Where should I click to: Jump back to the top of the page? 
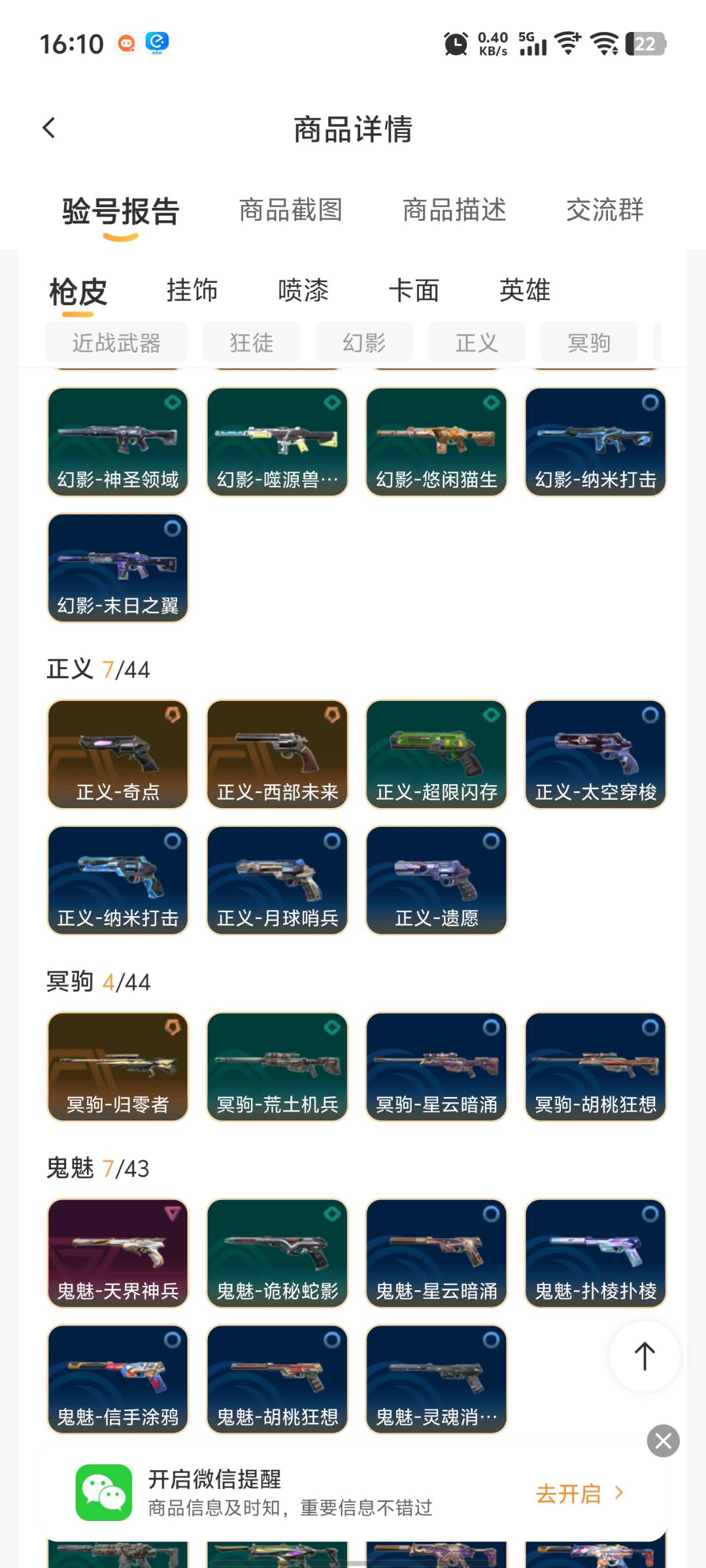645,1356
